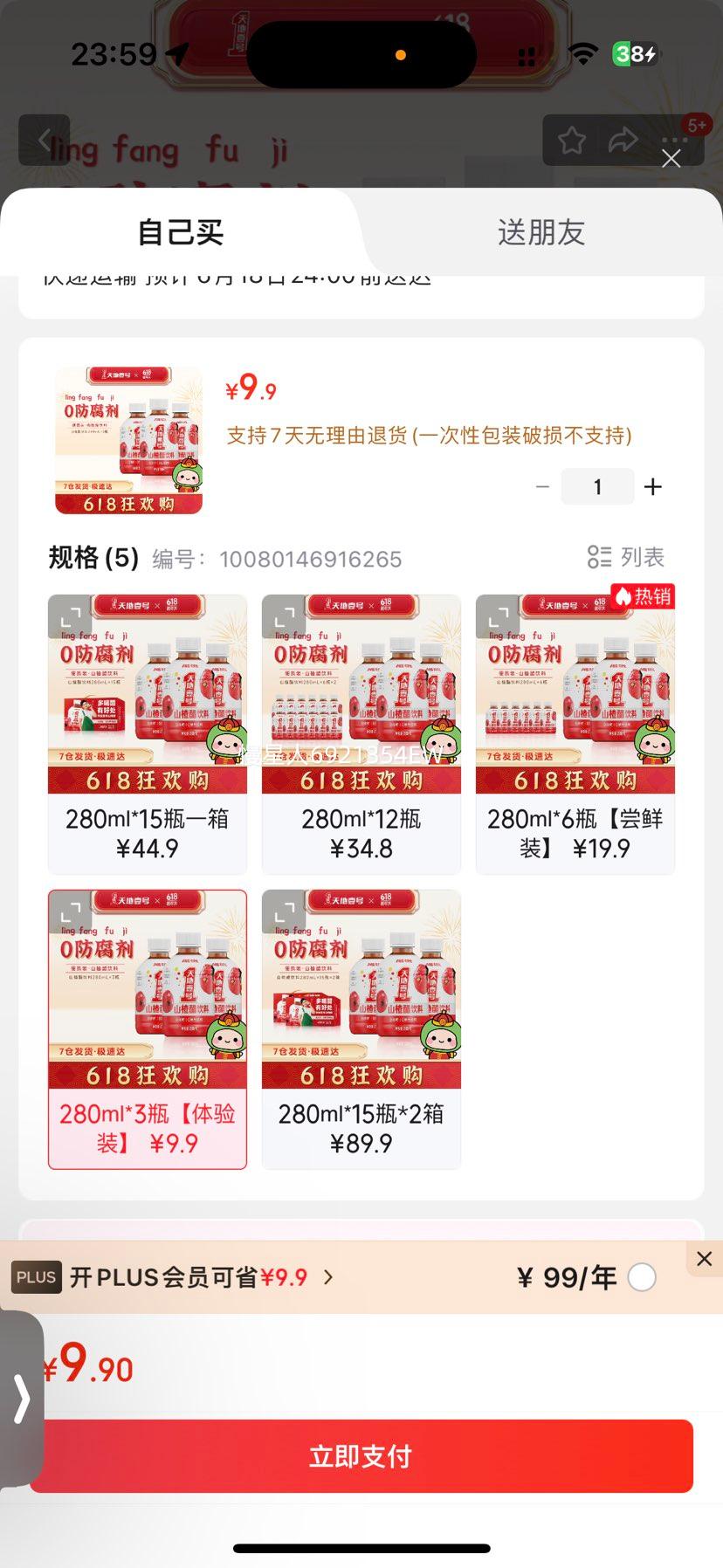This screenshot has width=723, height=1568.
Task: Increase quantity with the plus button
Action: (653, 487)
